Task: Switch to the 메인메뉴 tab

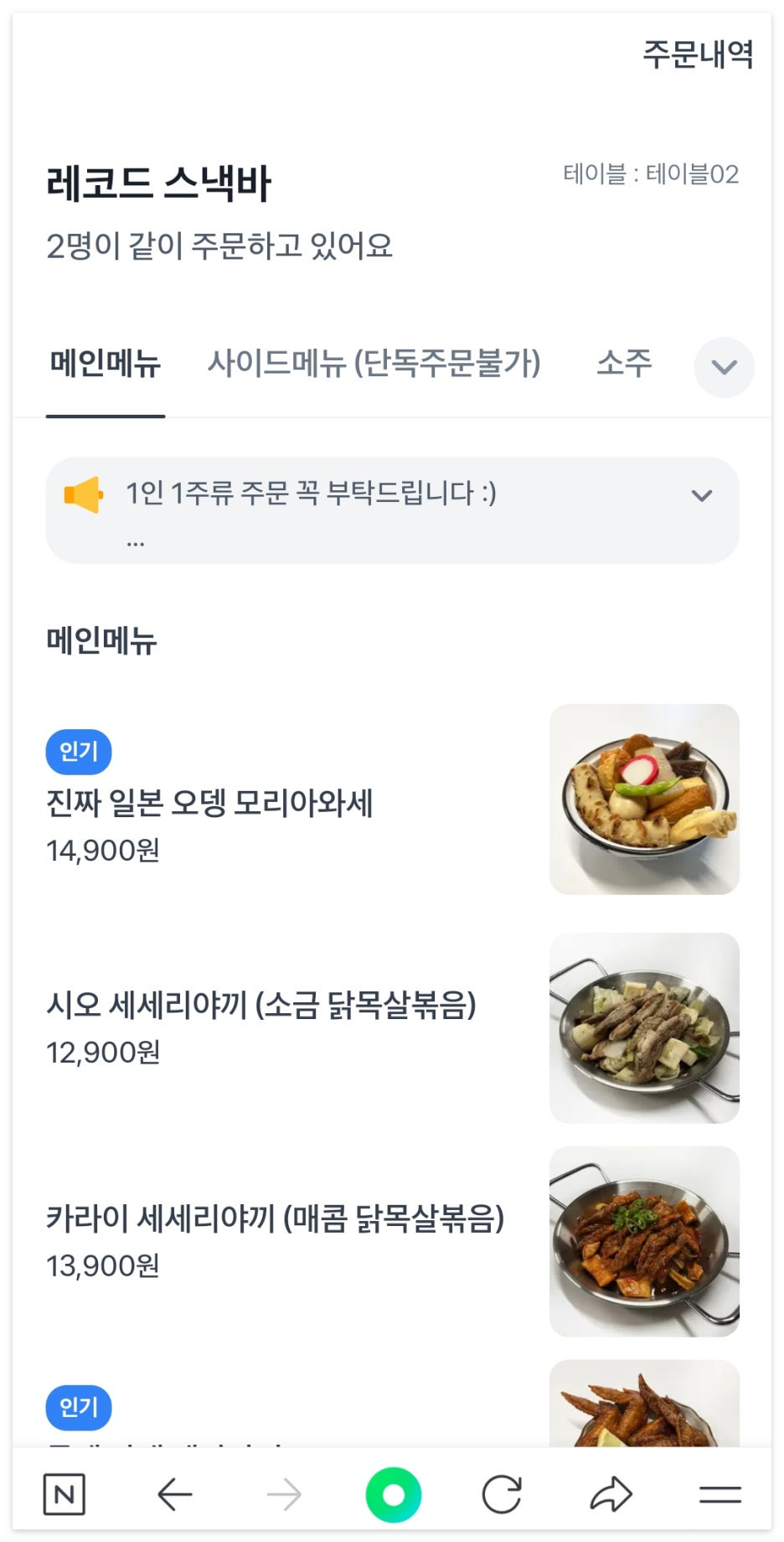Action: [106, 364]
